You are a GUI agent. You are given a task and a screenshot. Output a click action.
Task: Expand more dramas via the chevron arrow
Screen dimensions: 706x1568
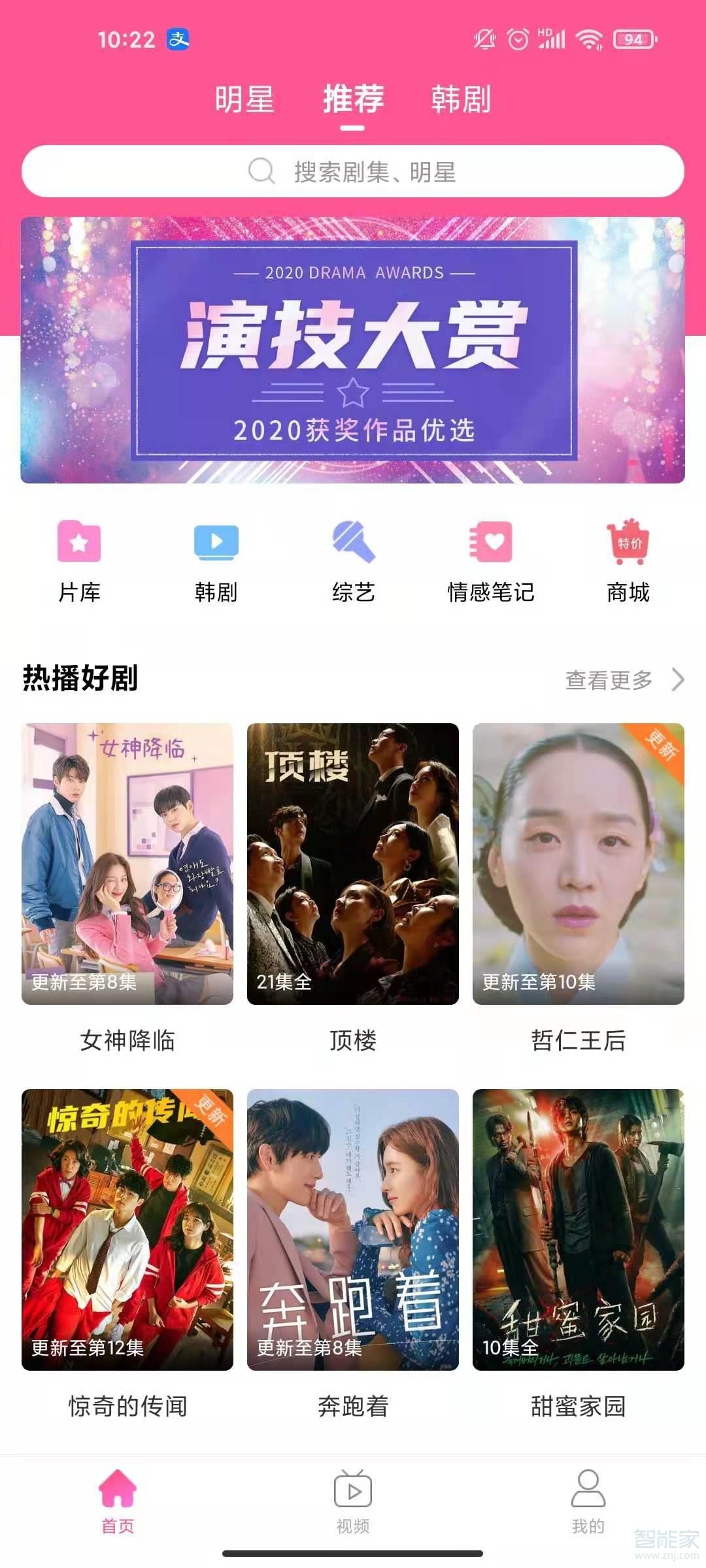click(678, 679)
